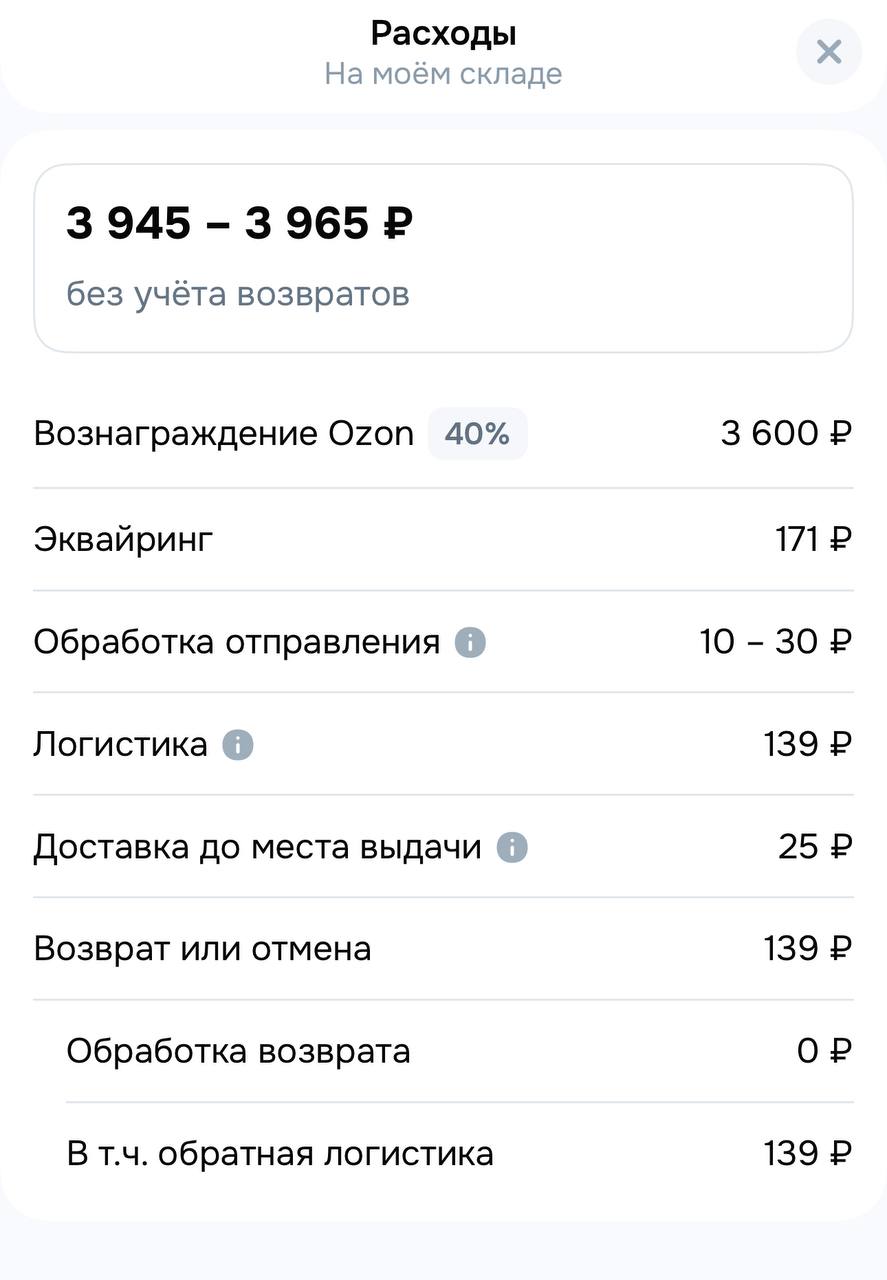Viewport: 887px width, 1280px height.
Task: Expand the В т.ч. обратная логистика detail
Action: (279, 1153)
